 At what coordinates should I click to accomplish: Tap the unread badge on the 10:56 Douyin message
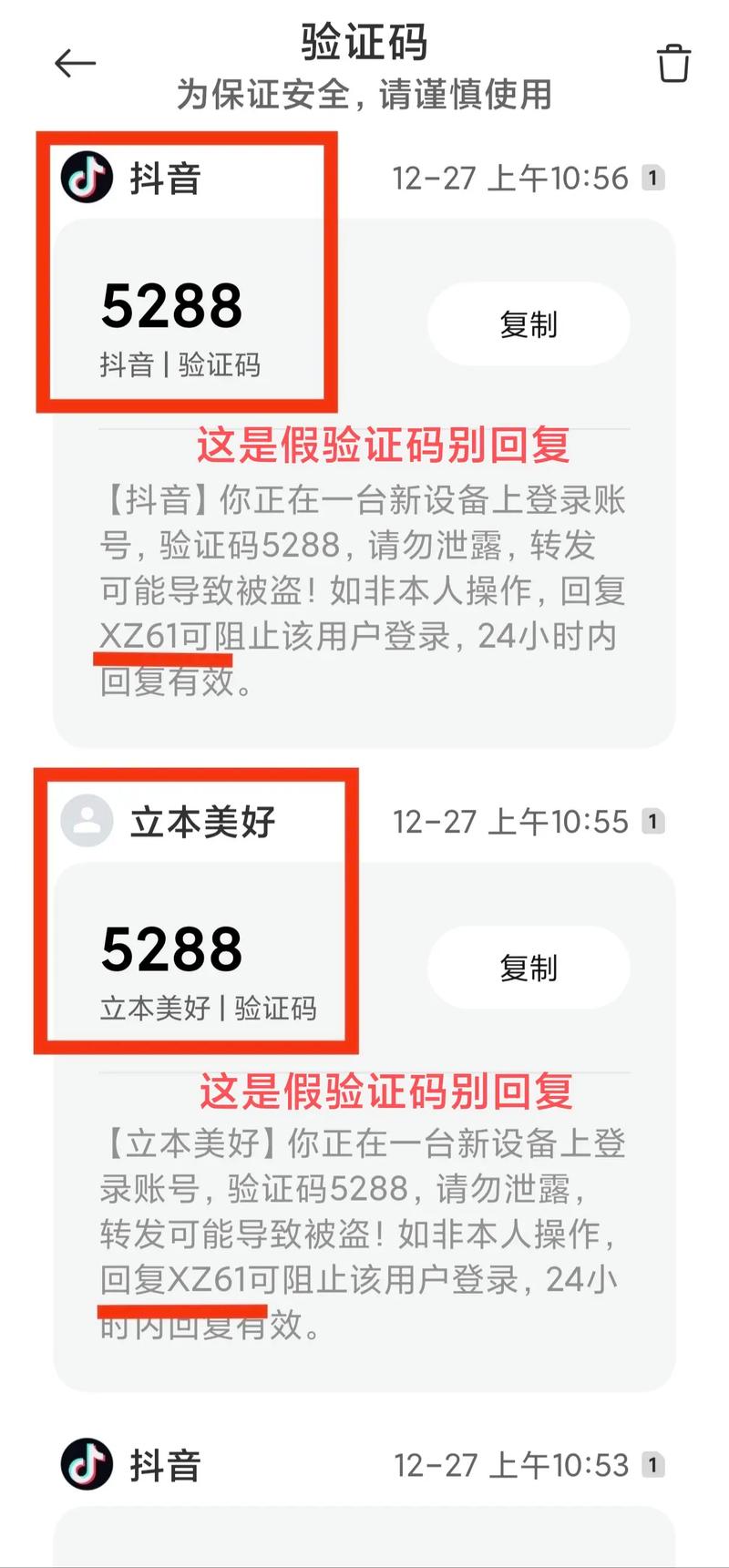(x=654, y=179)
